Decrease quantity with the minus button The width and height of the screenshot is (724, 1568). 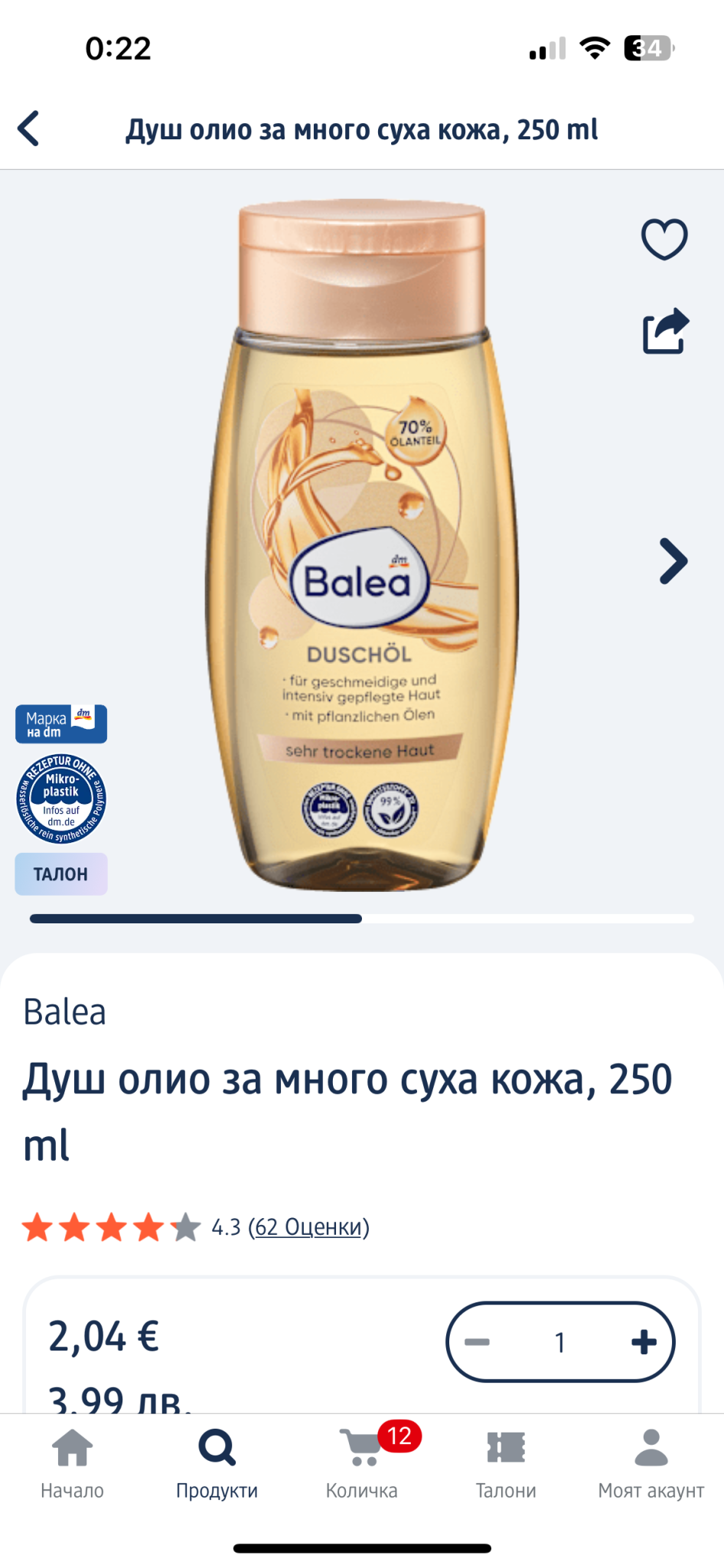(x=477, y=1342)
